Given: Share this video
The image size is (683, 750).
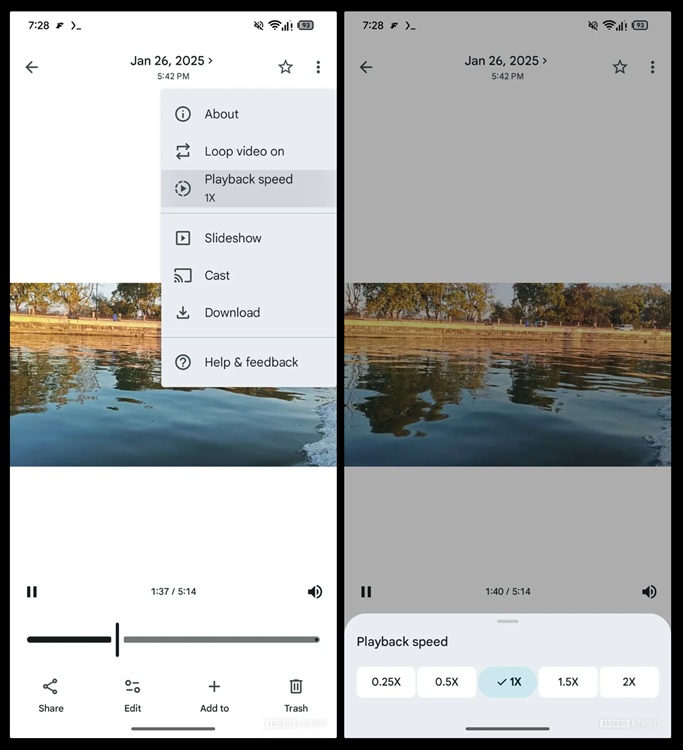Looking at the screenshot, I should 51,694.
